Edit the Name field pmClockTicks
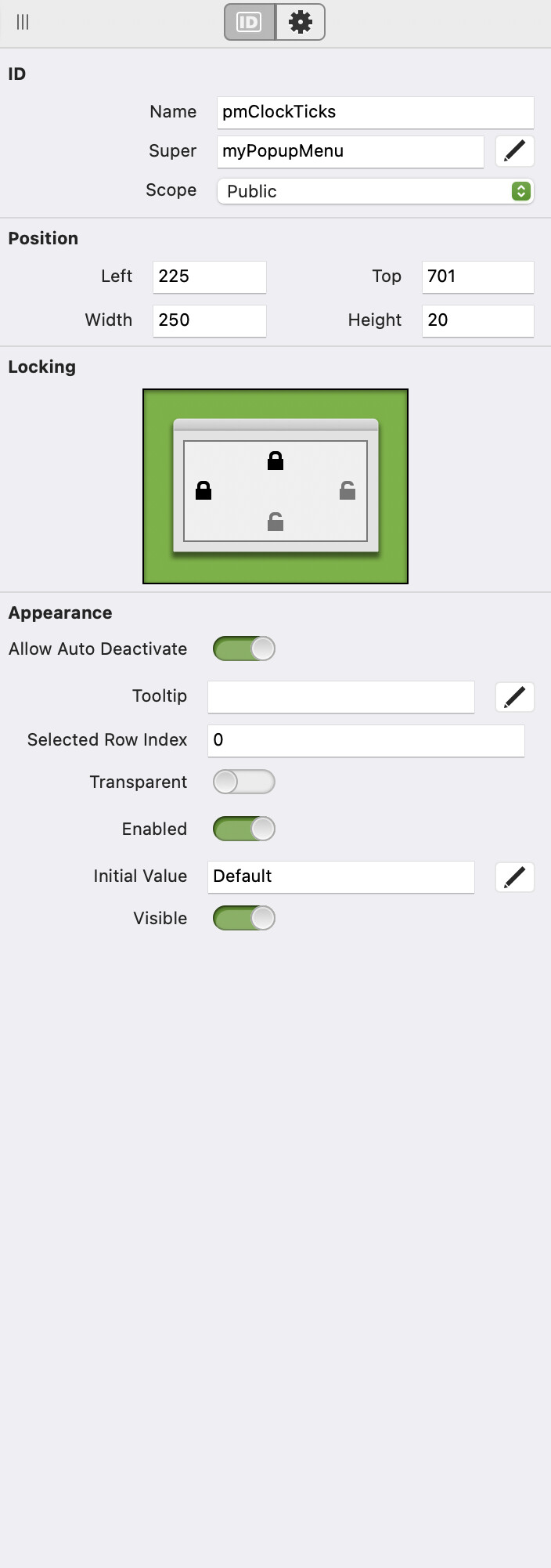The height and width of the screenshot is (1568, 551). point(375,112)
